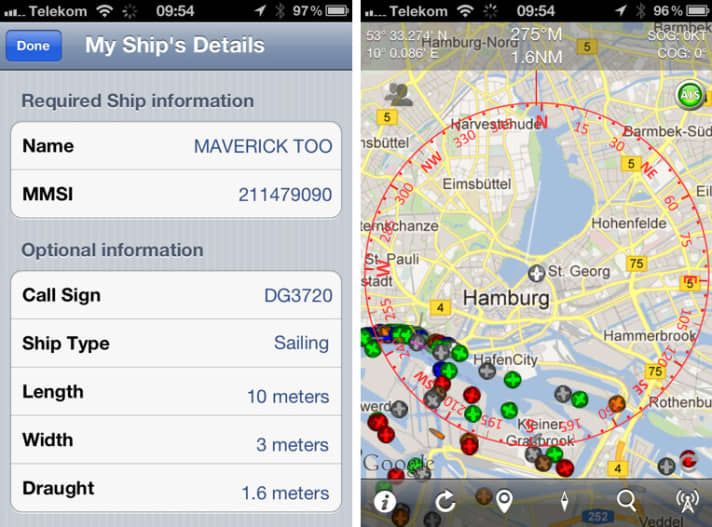The height and width of the screenshot is (527, 712).
Task: Edit the Draught value
Action: pyautogui.click(x=176, y=489)
